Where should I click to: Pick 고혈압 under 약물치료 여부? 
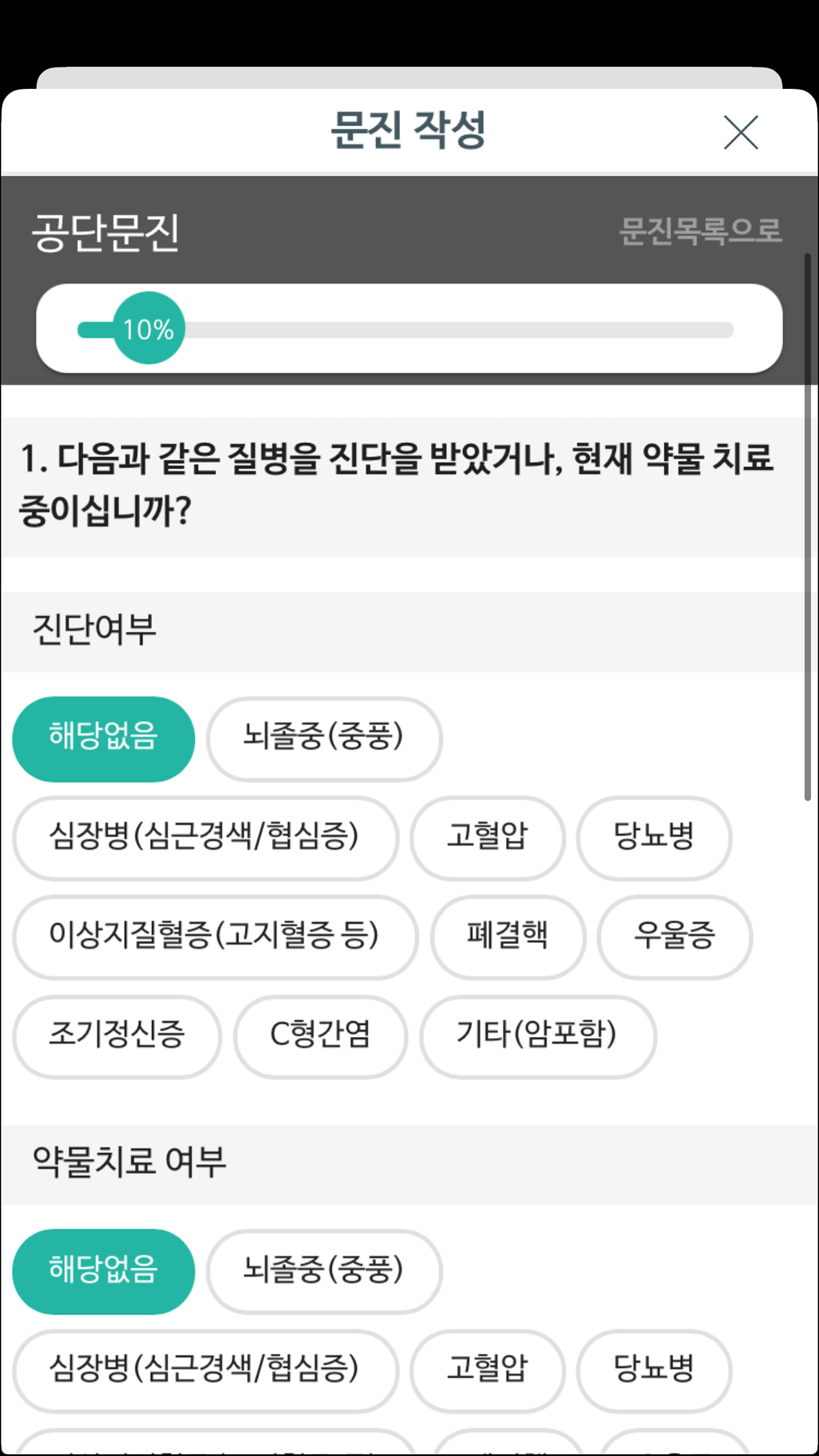488,1371
